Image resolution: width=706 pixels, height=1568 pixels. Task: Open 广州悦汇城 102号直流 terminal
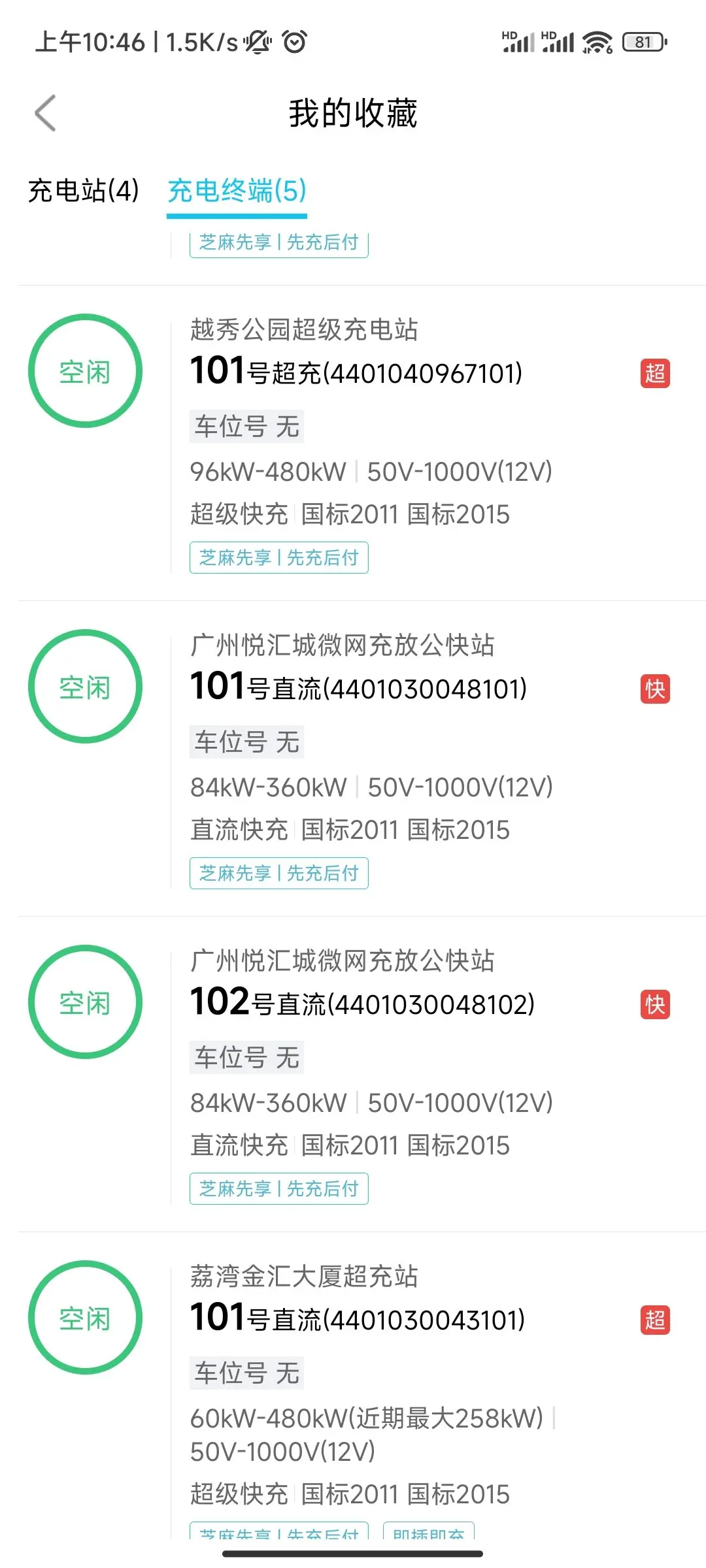[x=353, y=1074]
